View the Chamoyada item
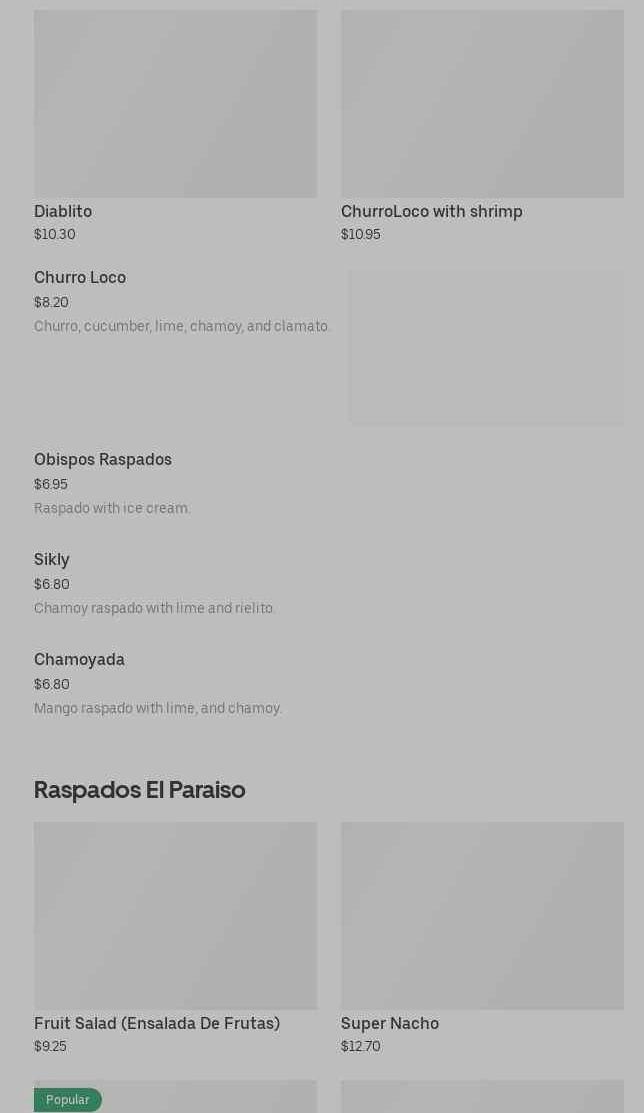 point(79,660)
